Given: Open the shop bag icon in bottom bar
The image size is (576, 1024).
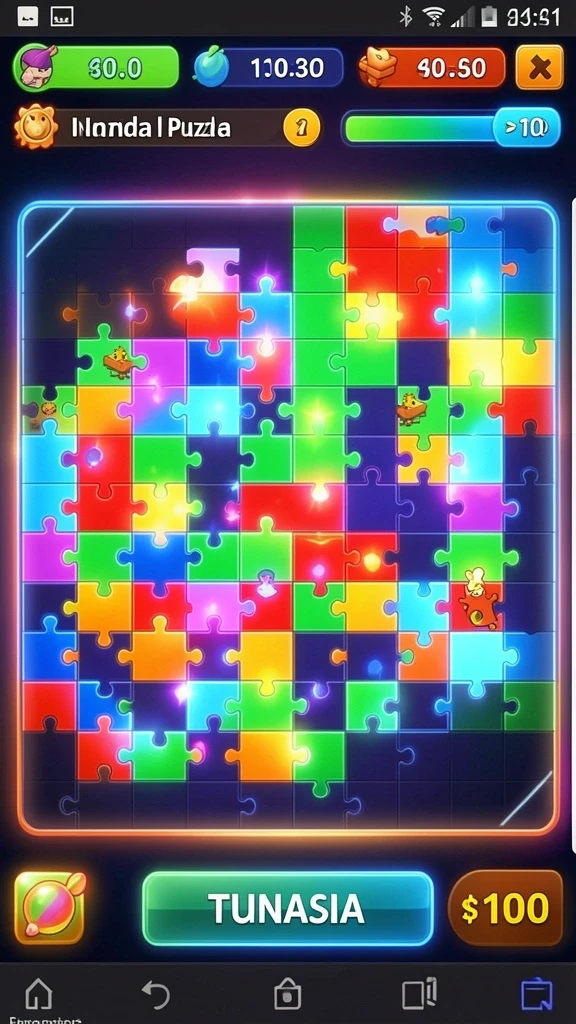Looking at the screenshot, I should click(287, 995).
